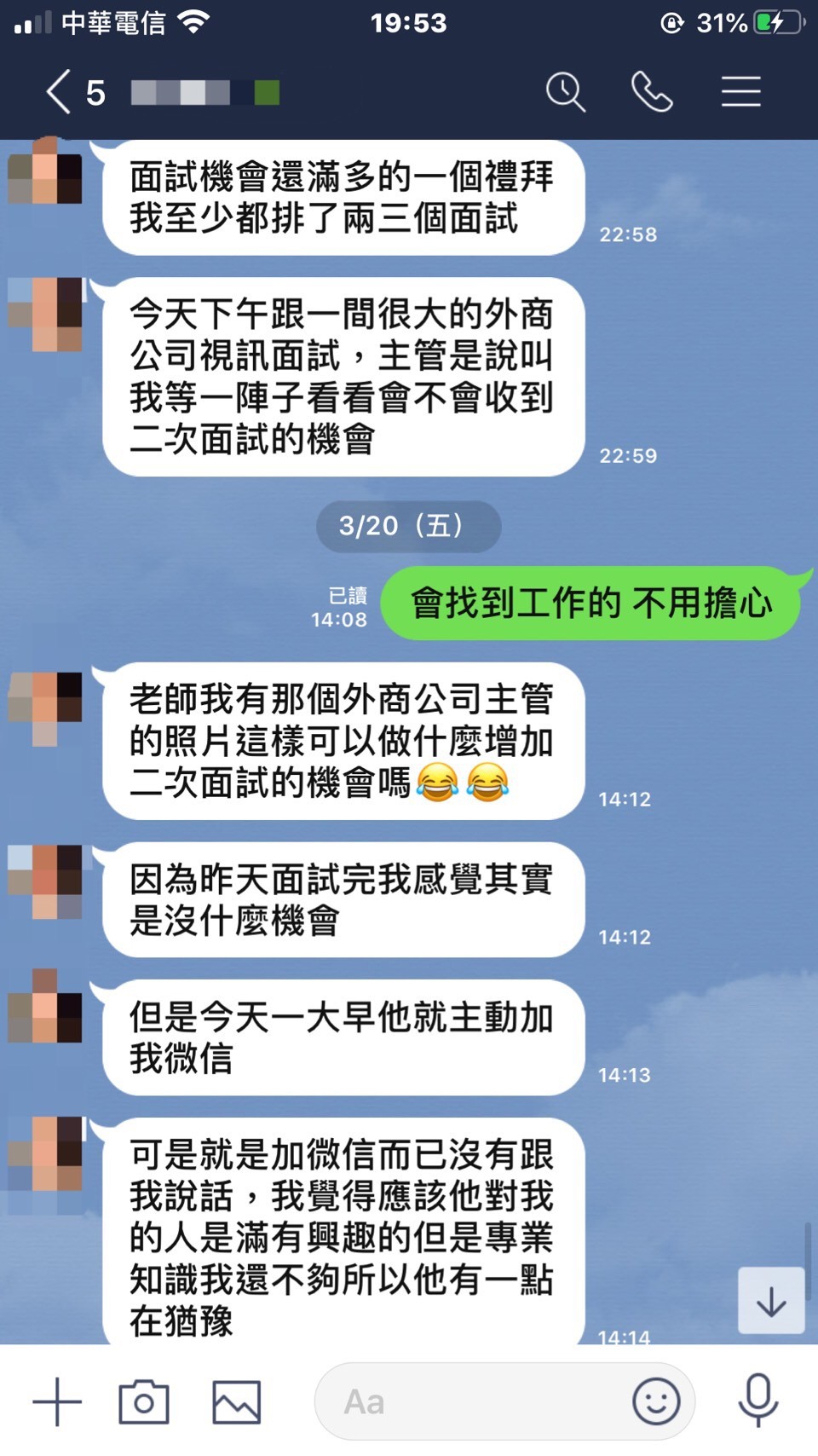
Task: Open the camera
Action: point(143,1401)
